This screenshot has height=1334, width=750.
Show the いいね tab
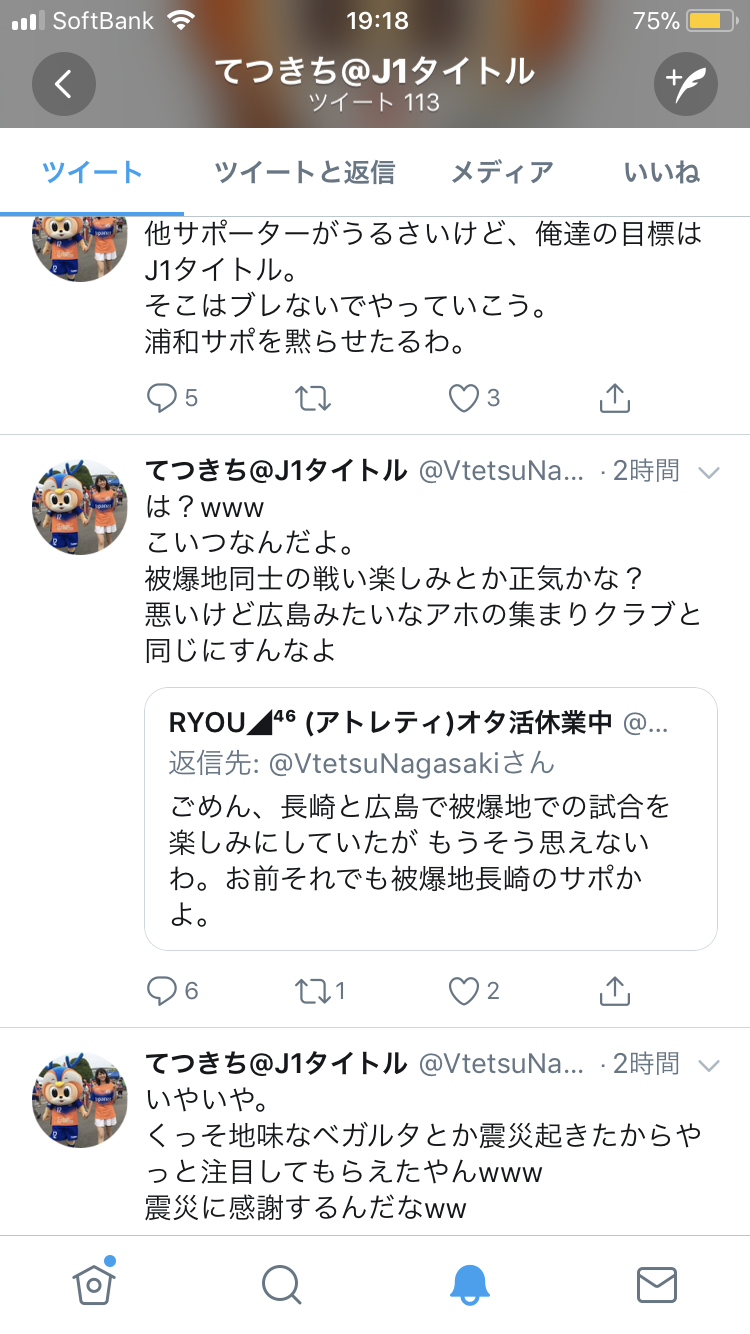pyautogui.click(x=661, y=173)
